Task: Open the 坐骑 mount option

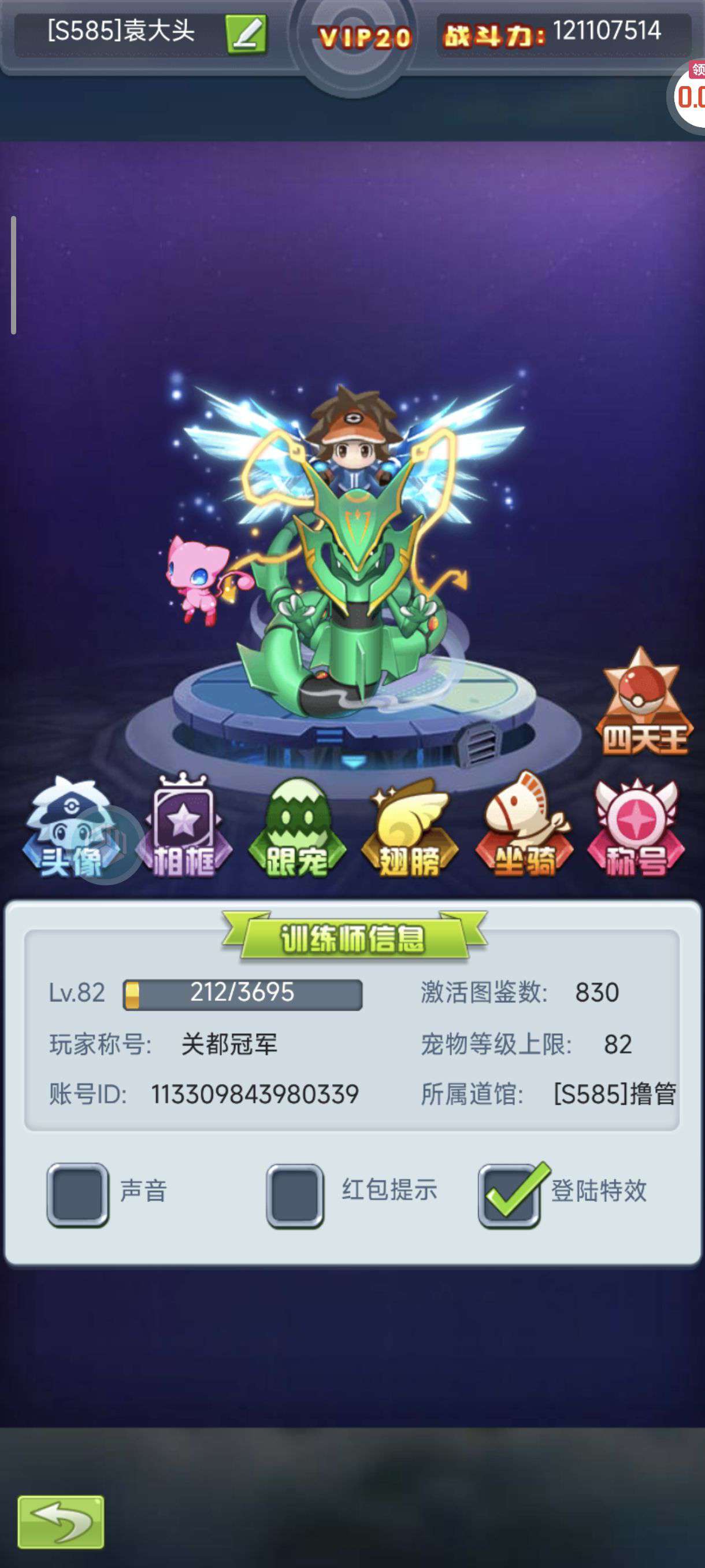Action: pyautogui.click(x=524, y=828)
